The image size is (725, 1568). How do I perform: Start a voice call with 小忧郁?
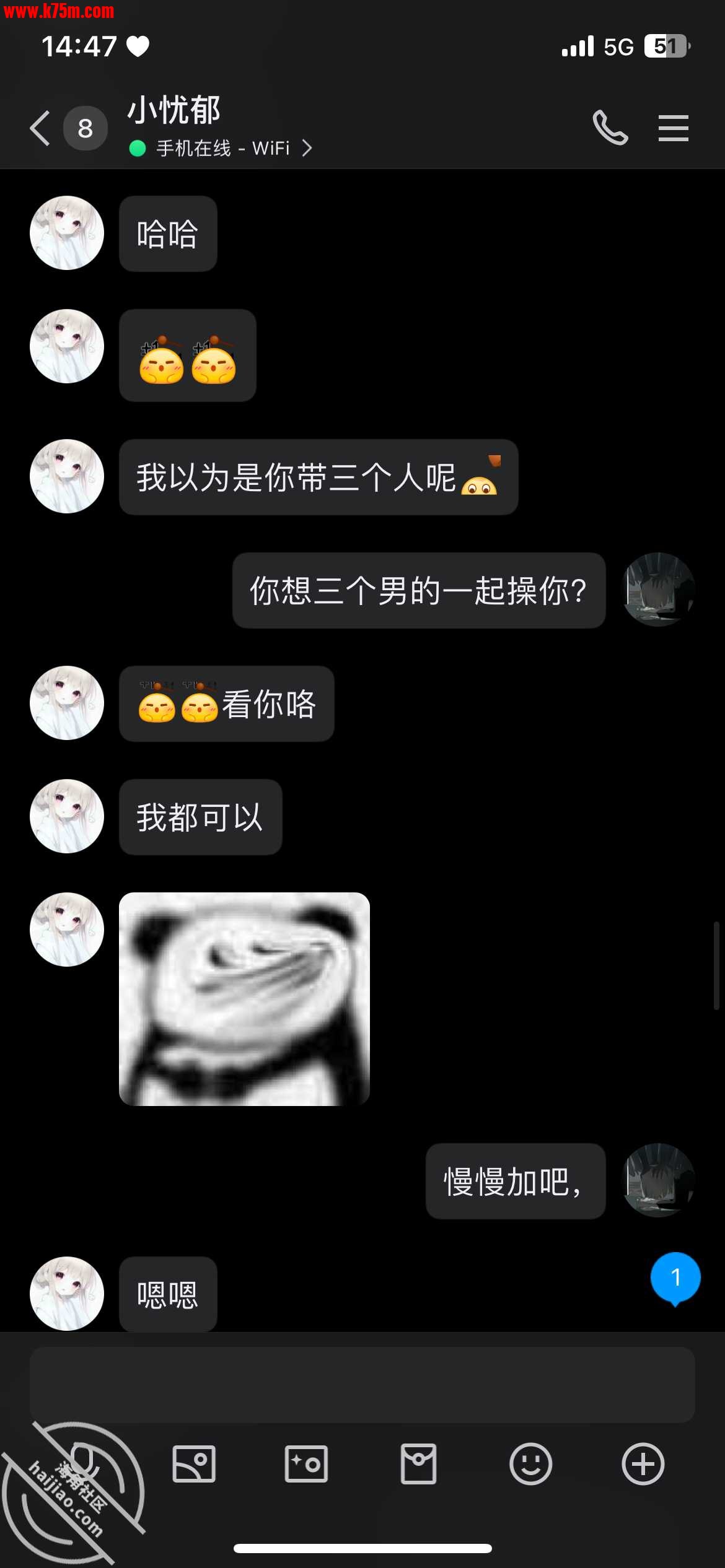[609, 128]
